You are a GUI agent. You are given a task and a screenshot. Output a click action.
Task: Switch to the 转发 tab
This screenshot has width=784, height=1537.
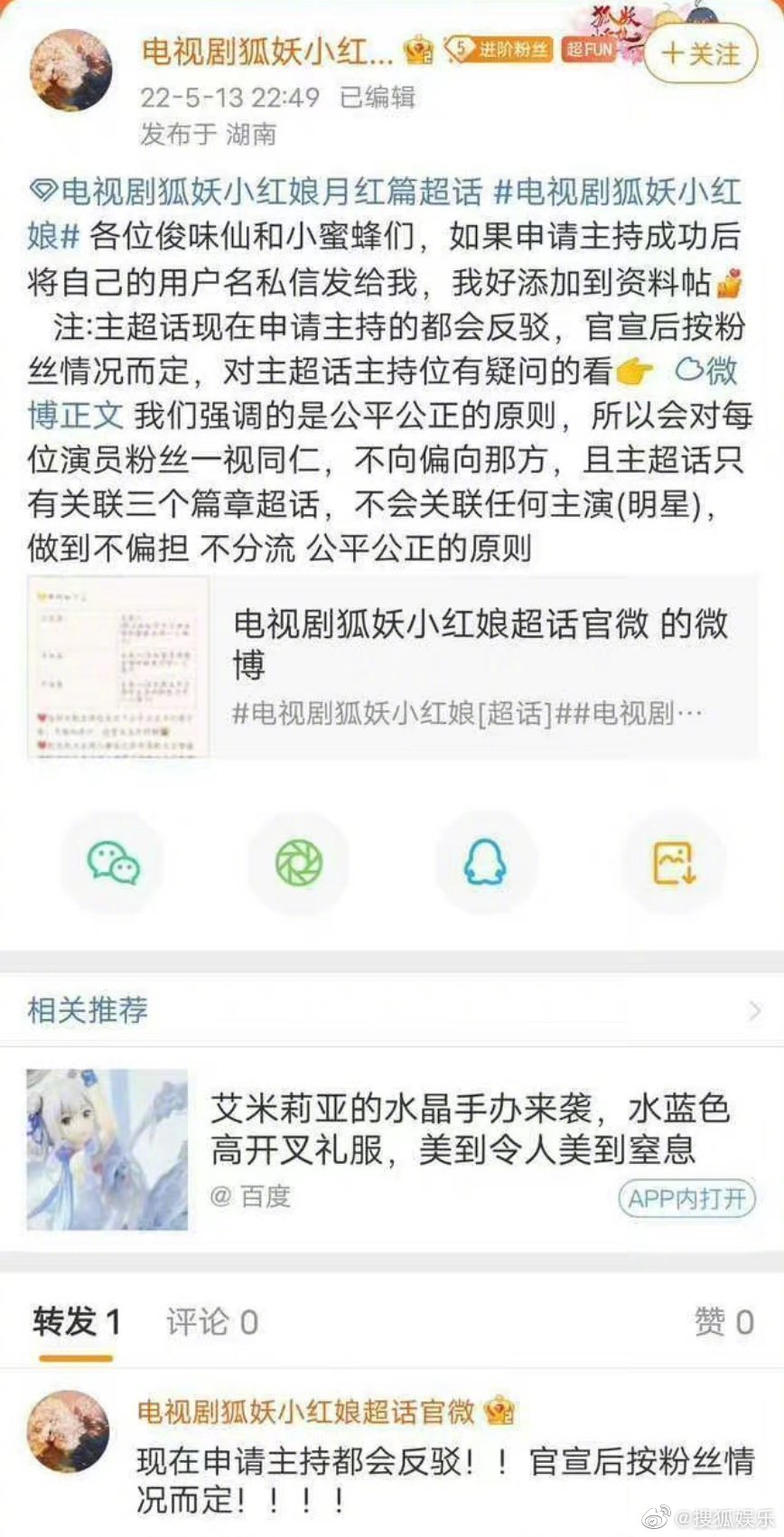point(76,1322)
